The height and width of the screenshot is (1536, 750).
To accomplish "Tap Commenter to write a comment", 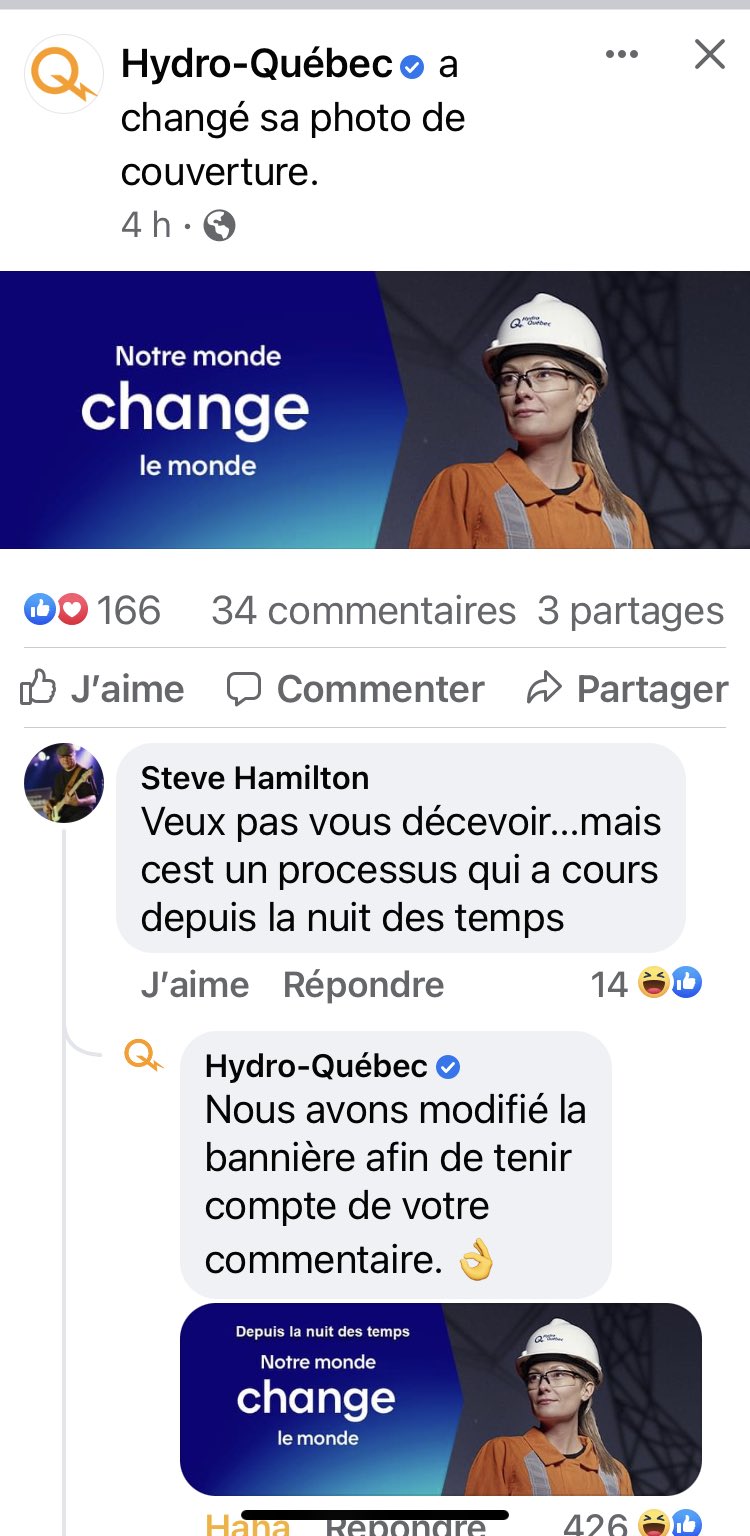I will [356, 689].
